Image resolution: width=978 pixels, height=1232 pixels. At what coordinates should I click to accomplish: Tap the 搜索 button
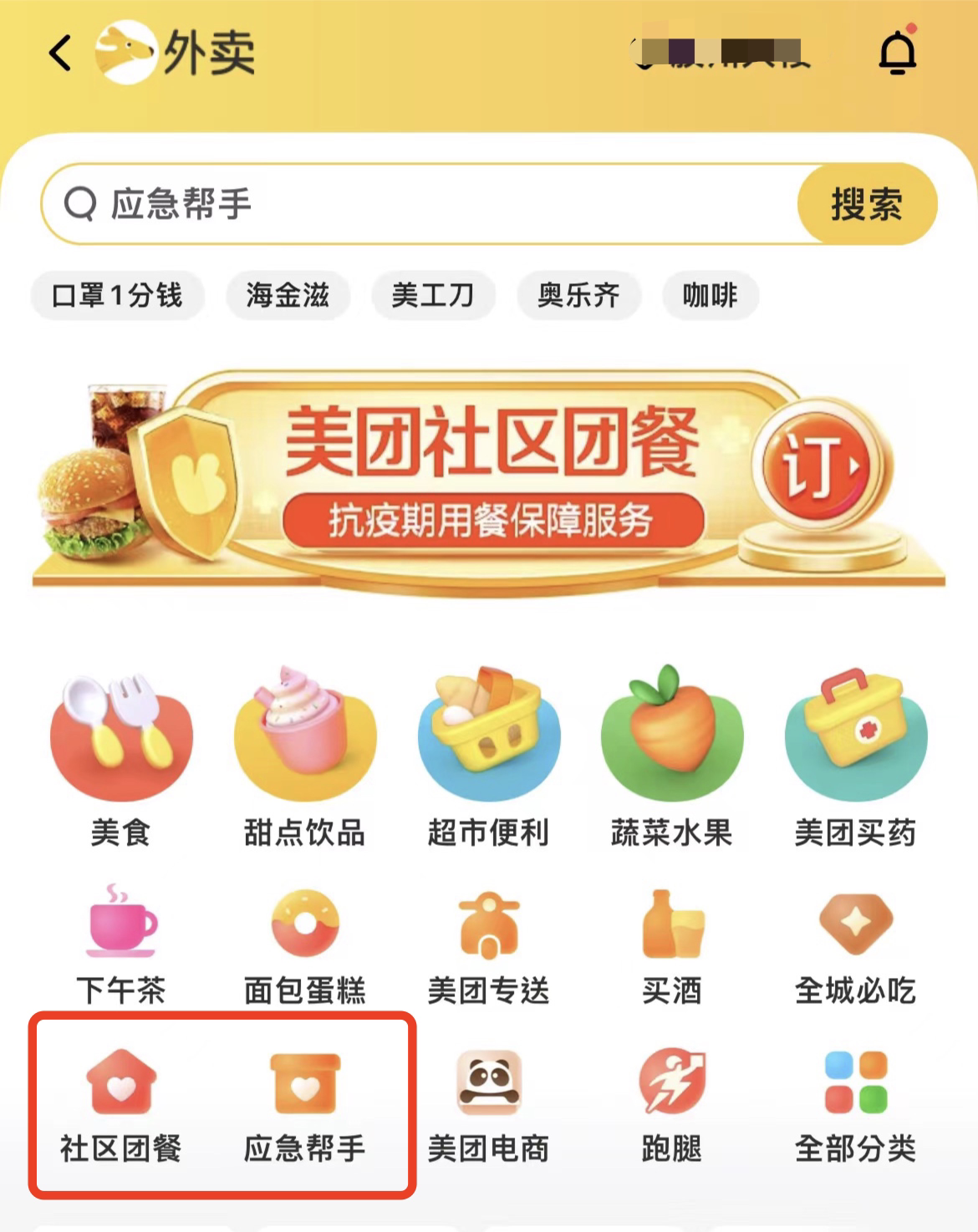867,204
